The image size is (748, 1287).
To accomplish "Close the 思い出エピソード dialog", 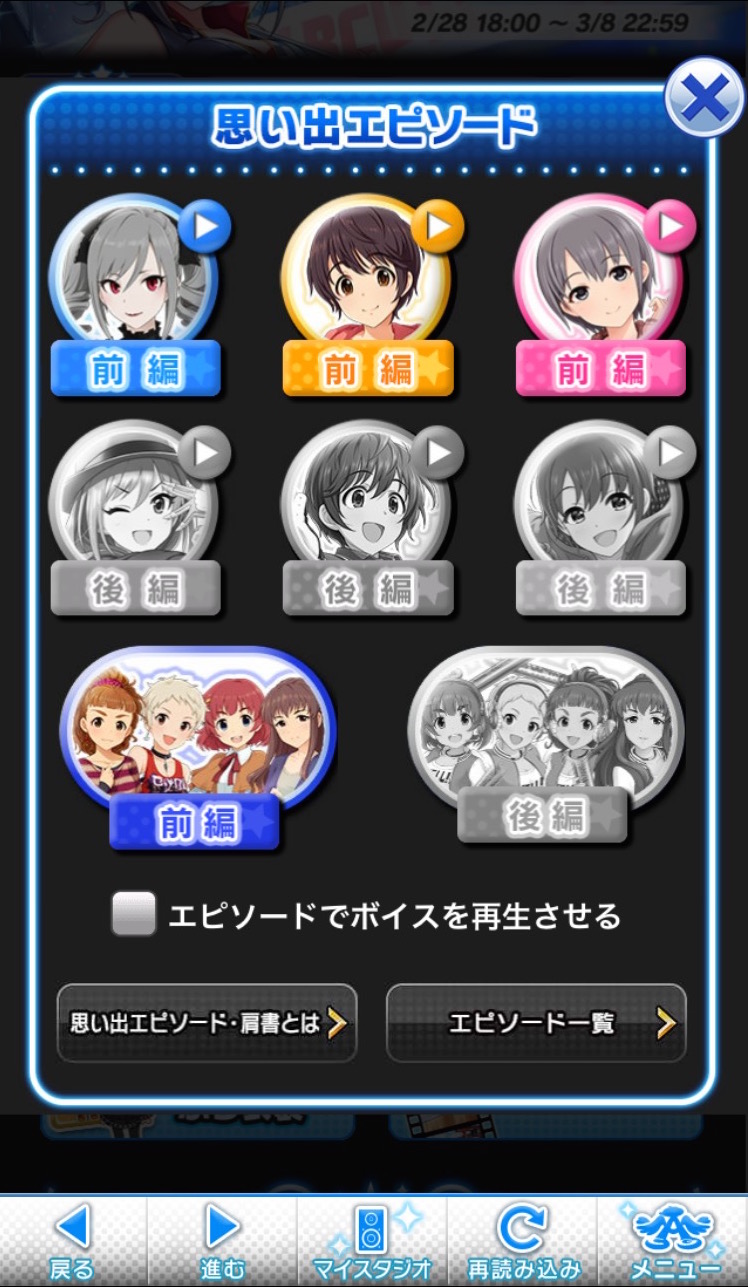I will [704, 98].
